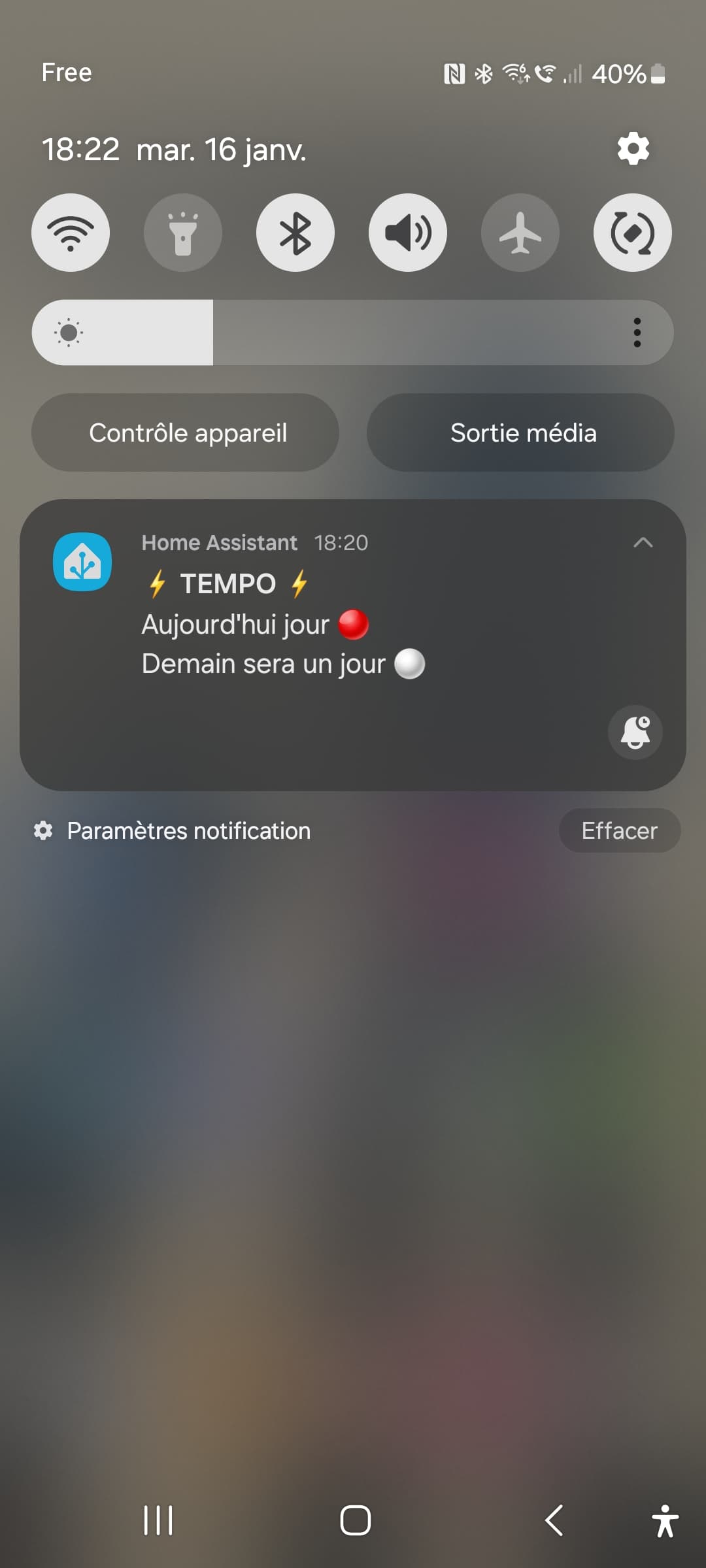Viewport: 706px width, 1568px height.
Task: Open Contrôle appareil
Action: (x=185, y=433)
